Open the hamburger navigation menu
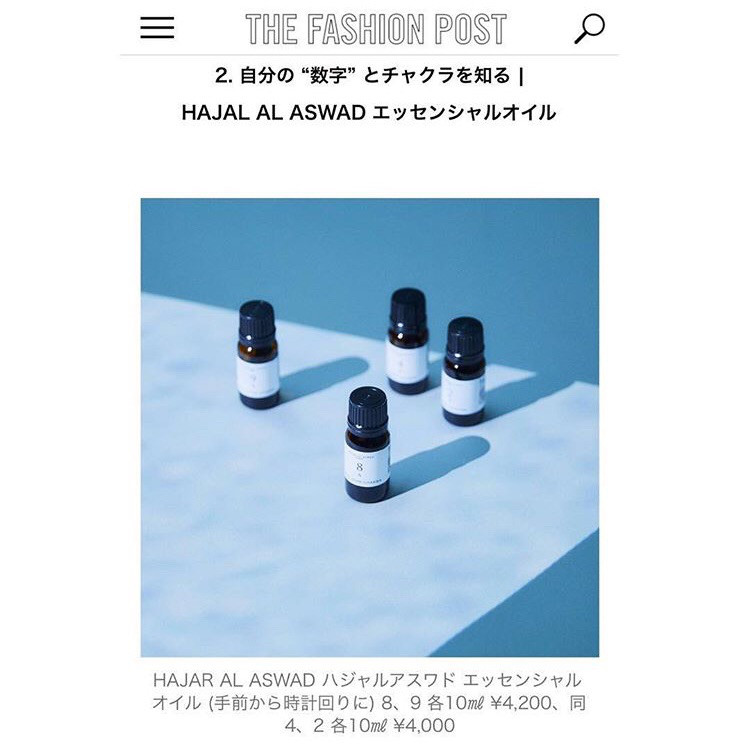 click(x=157, y=28)
